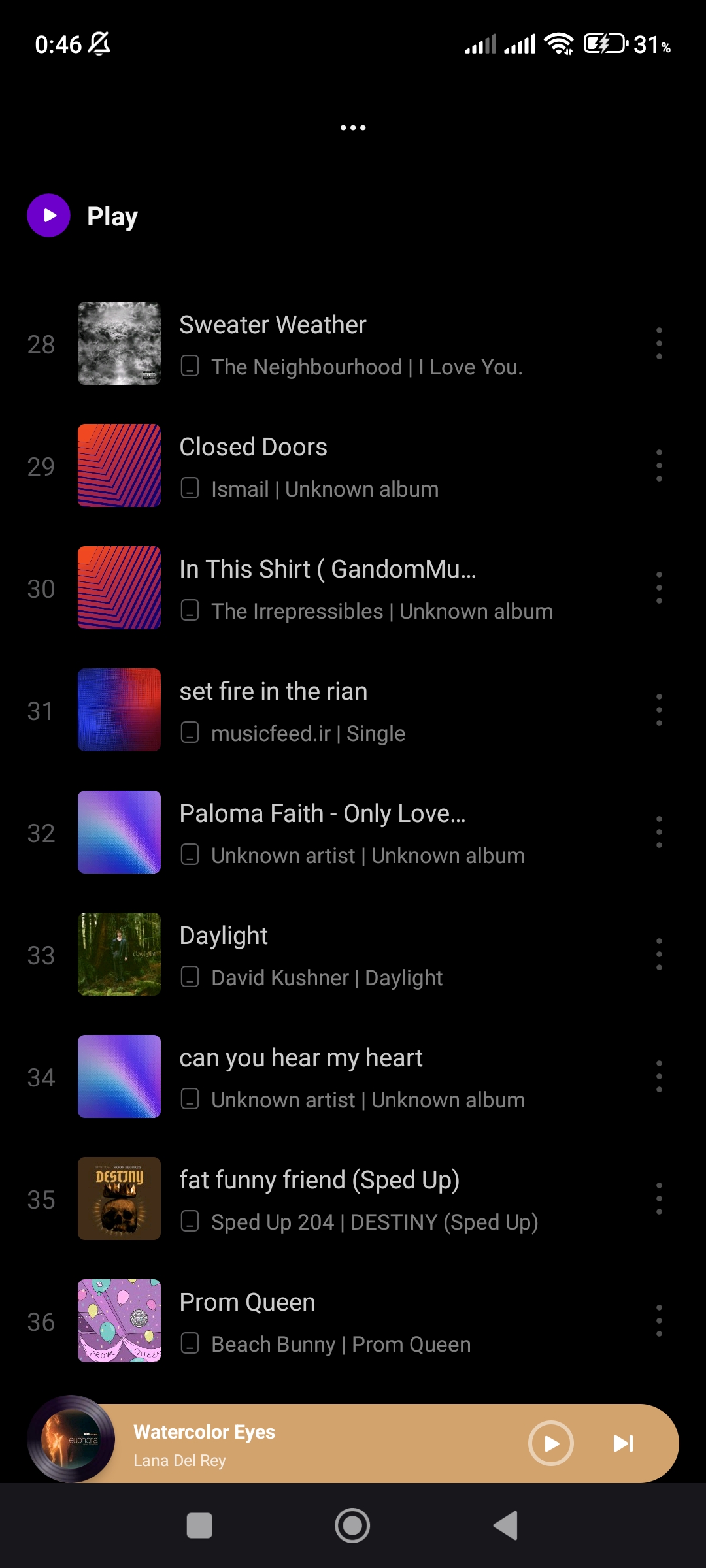Play Prom Queen by Beach Bunny
Screen dimensions: 706x1568
pyautogui.click(x=247, y=1303)
